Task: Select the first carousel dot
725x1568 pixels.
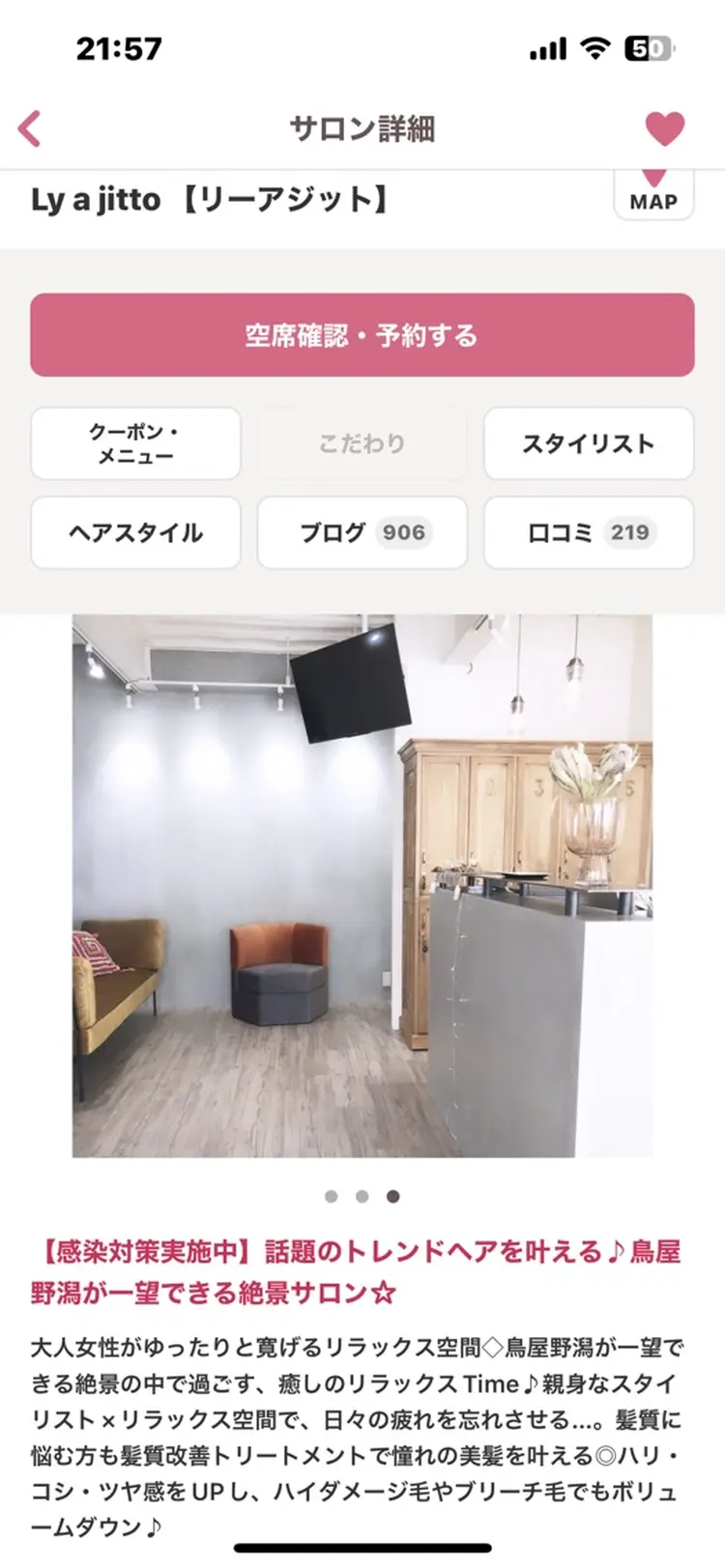Action: pyautogui.click(x=332, y=1196)
